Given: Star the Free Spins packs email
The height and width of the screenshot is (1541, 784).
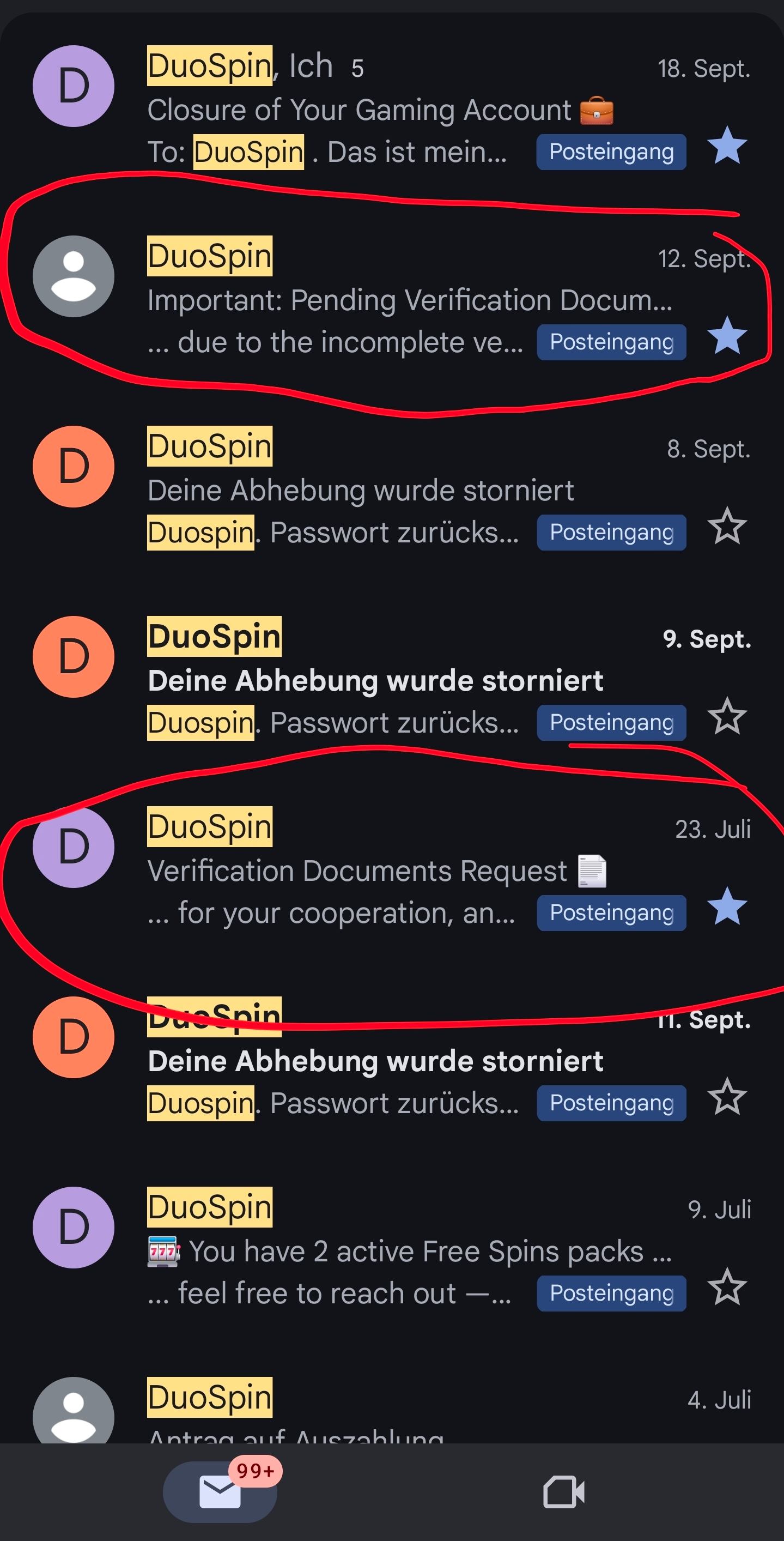Looking at the screenshot, I should [x=727, y=1288].
